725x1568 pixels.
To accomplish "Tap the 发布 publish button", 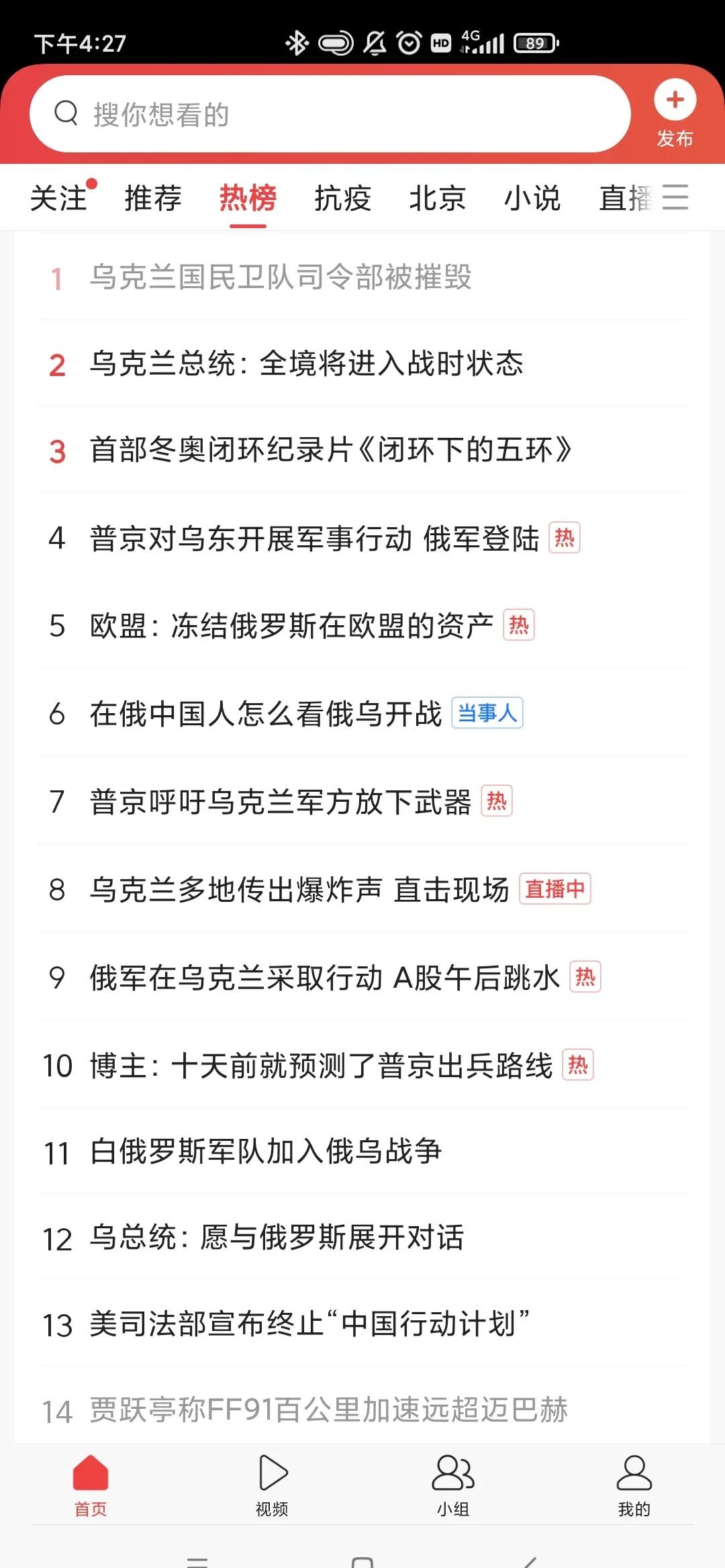I will coord(675,113).
